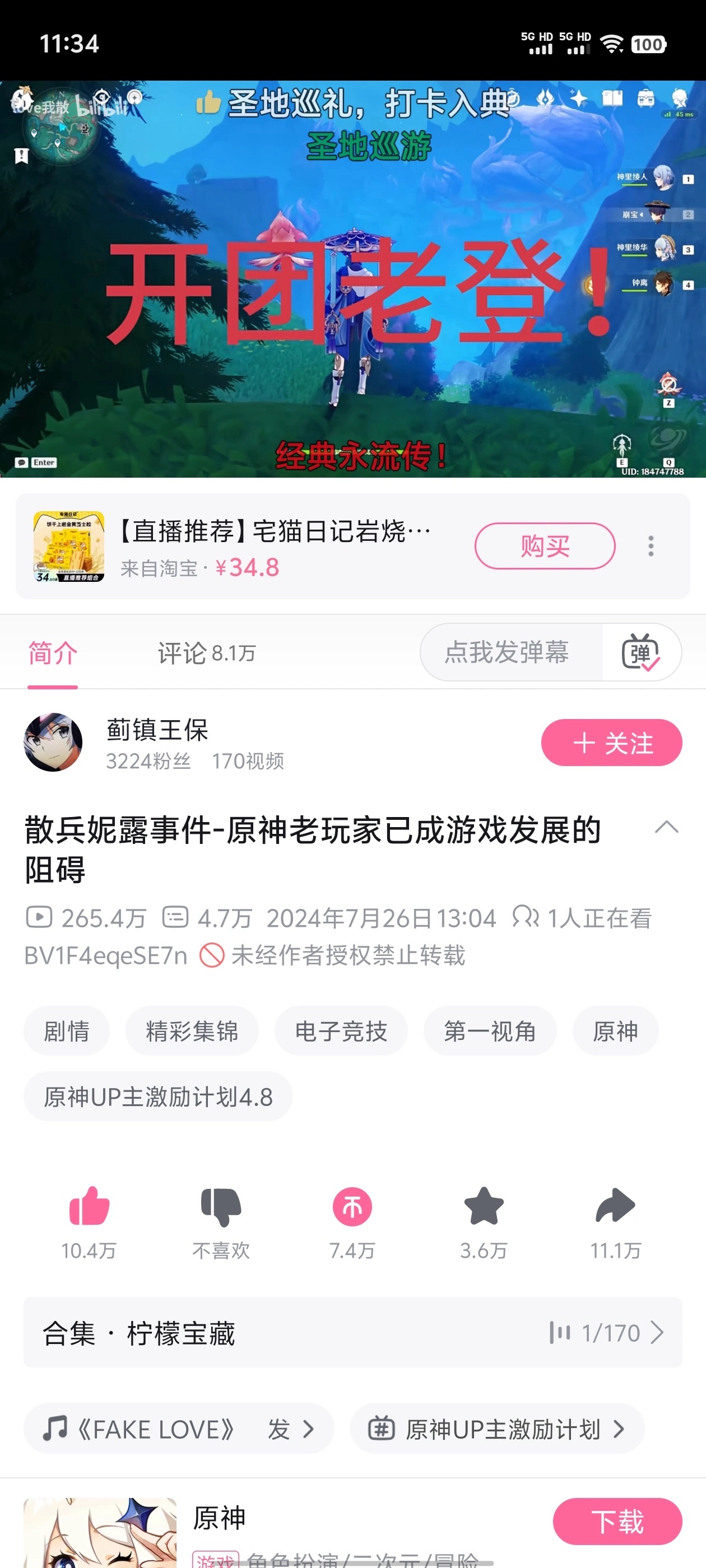
Task: Open 蓟镇王保's profile avatar
Action: coord(53,742)
